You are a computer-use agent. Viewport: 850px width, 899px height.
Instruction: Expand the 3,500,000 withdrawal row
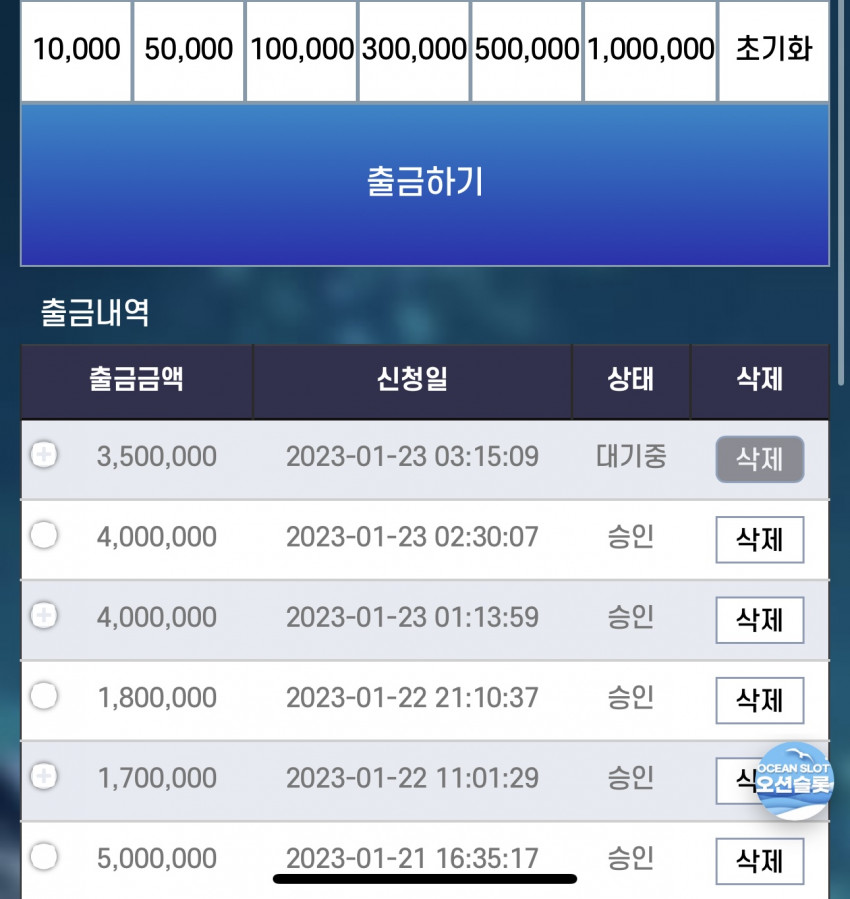[44, 456]
